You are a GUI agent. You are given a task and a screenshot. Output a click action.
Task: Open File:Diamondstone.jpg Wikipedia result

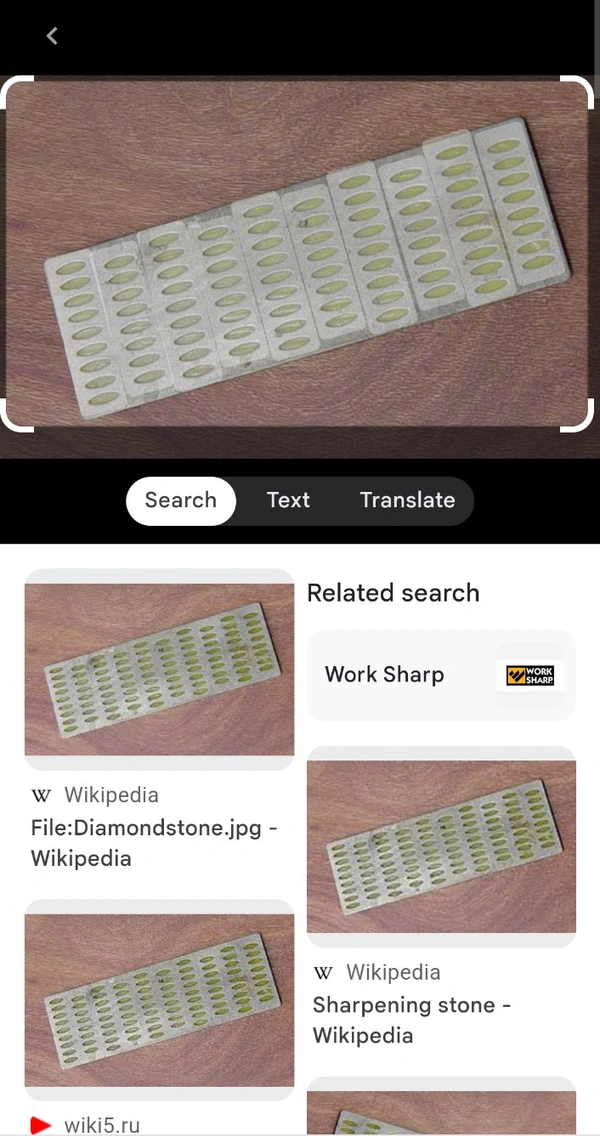(x=154, y=843)
